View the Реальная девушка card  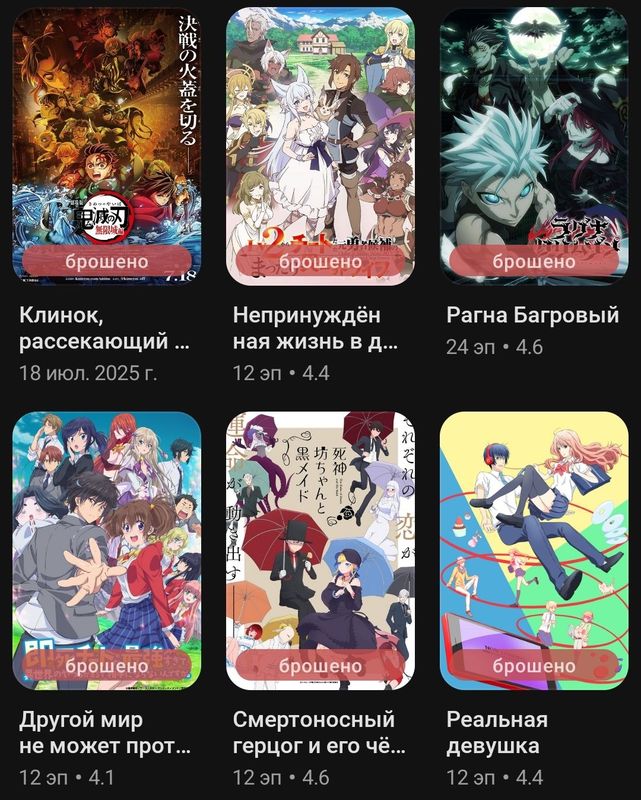[x=534, y=550]
